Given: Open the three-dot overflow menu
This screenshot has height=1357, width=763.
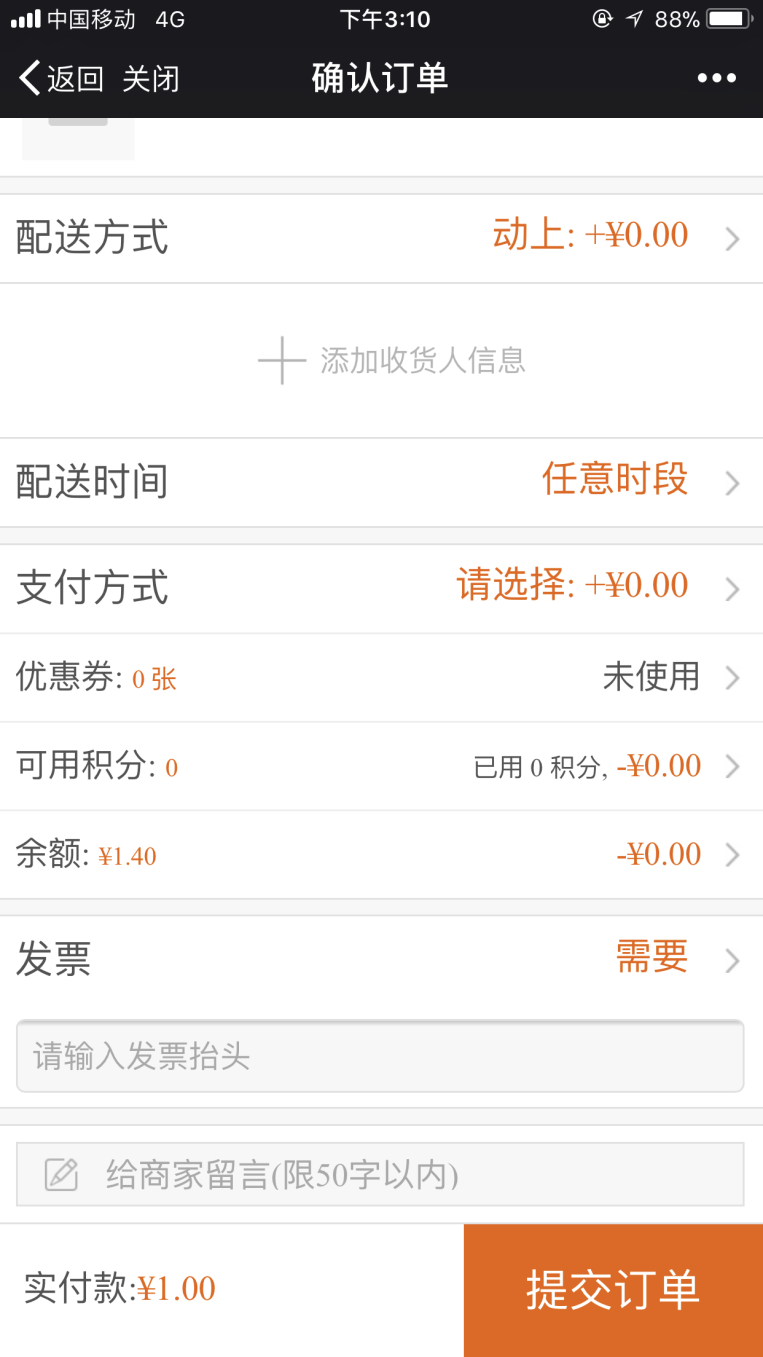Looking at the screenshot, I should (717, 78).
